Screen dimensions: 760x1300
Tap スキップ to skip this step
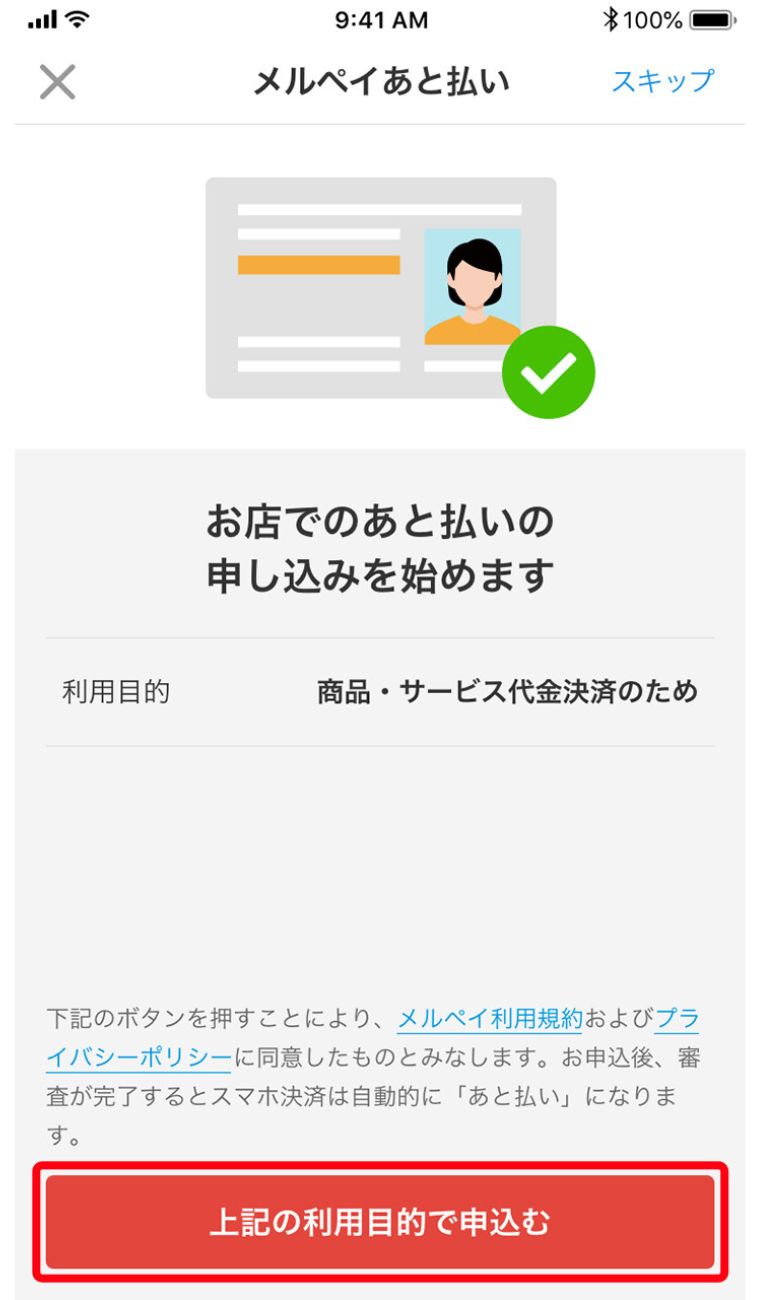click(663, 81)
